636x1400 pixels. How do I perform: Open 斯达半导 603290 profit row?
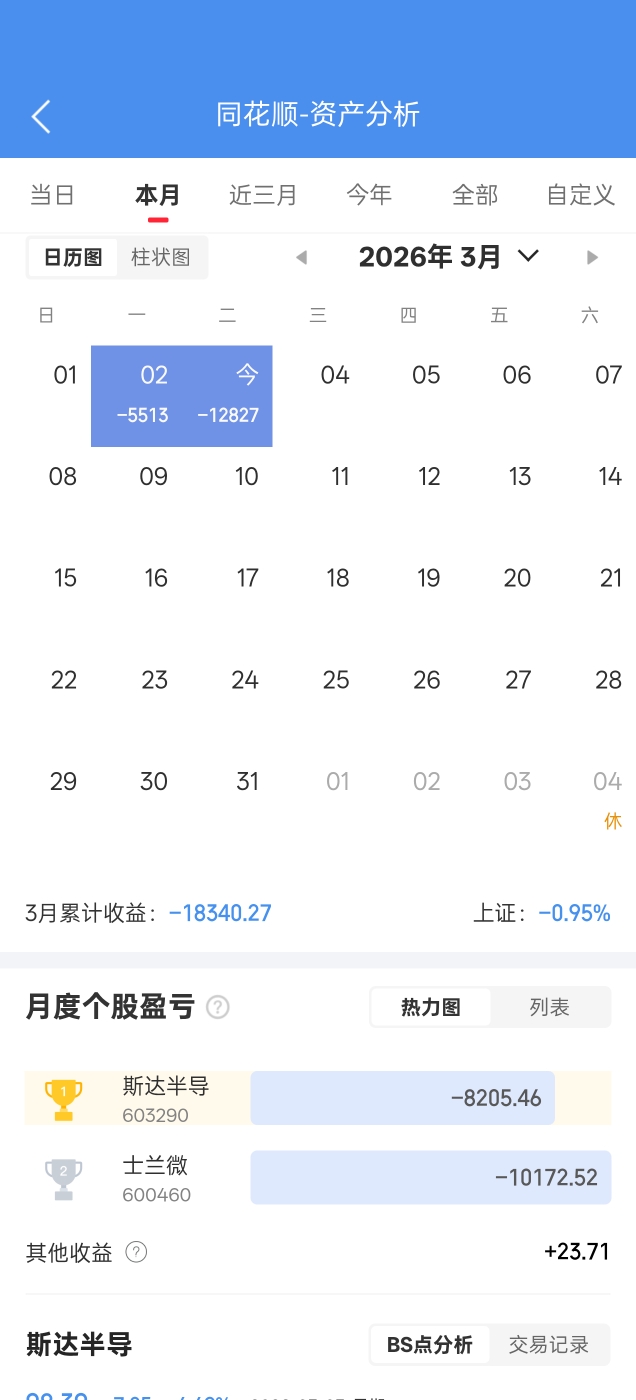coord(318,1098)
